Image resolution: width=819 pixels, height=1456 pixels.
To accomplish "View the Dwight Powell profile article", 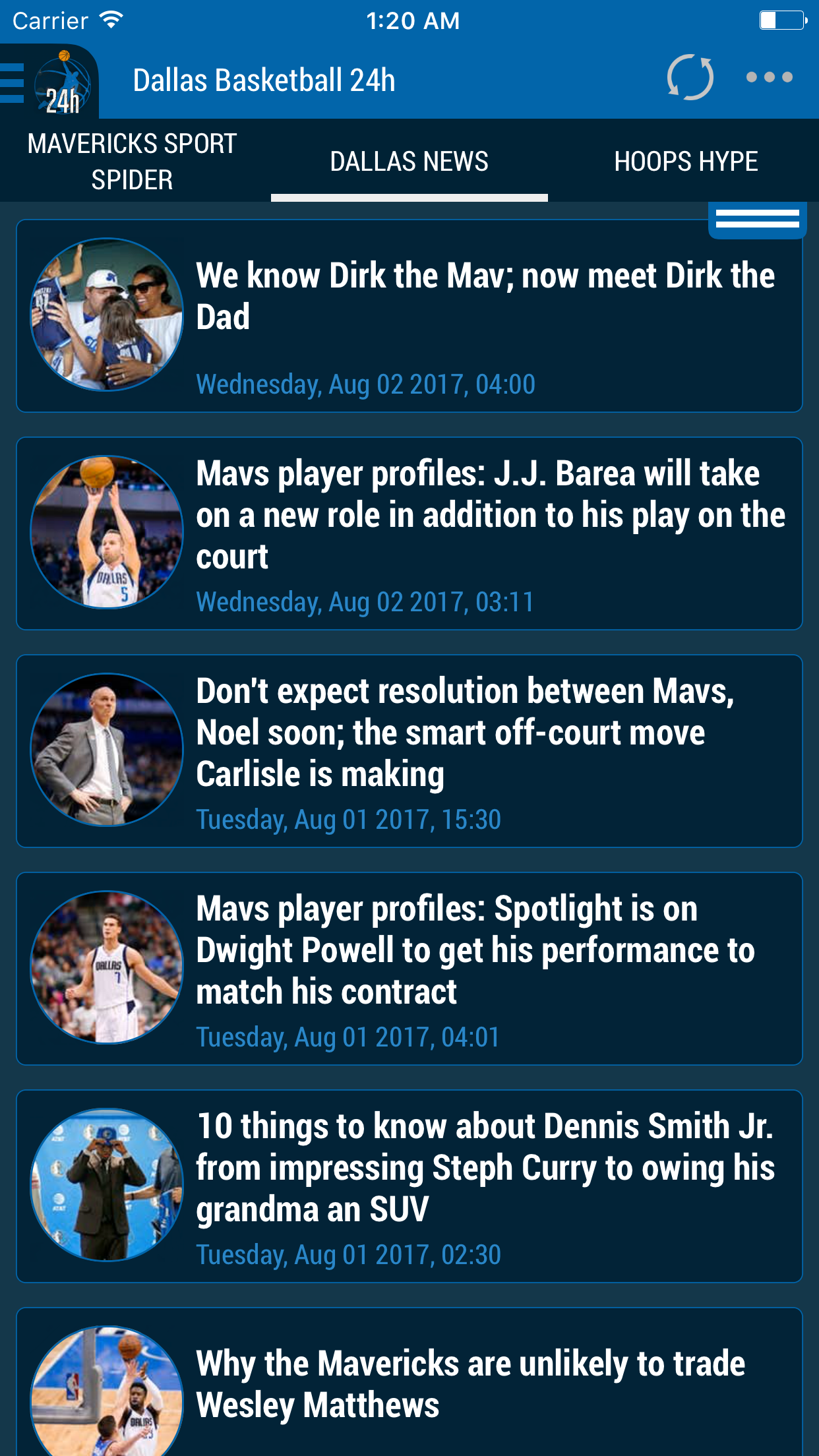I will [x=409, y=969].
